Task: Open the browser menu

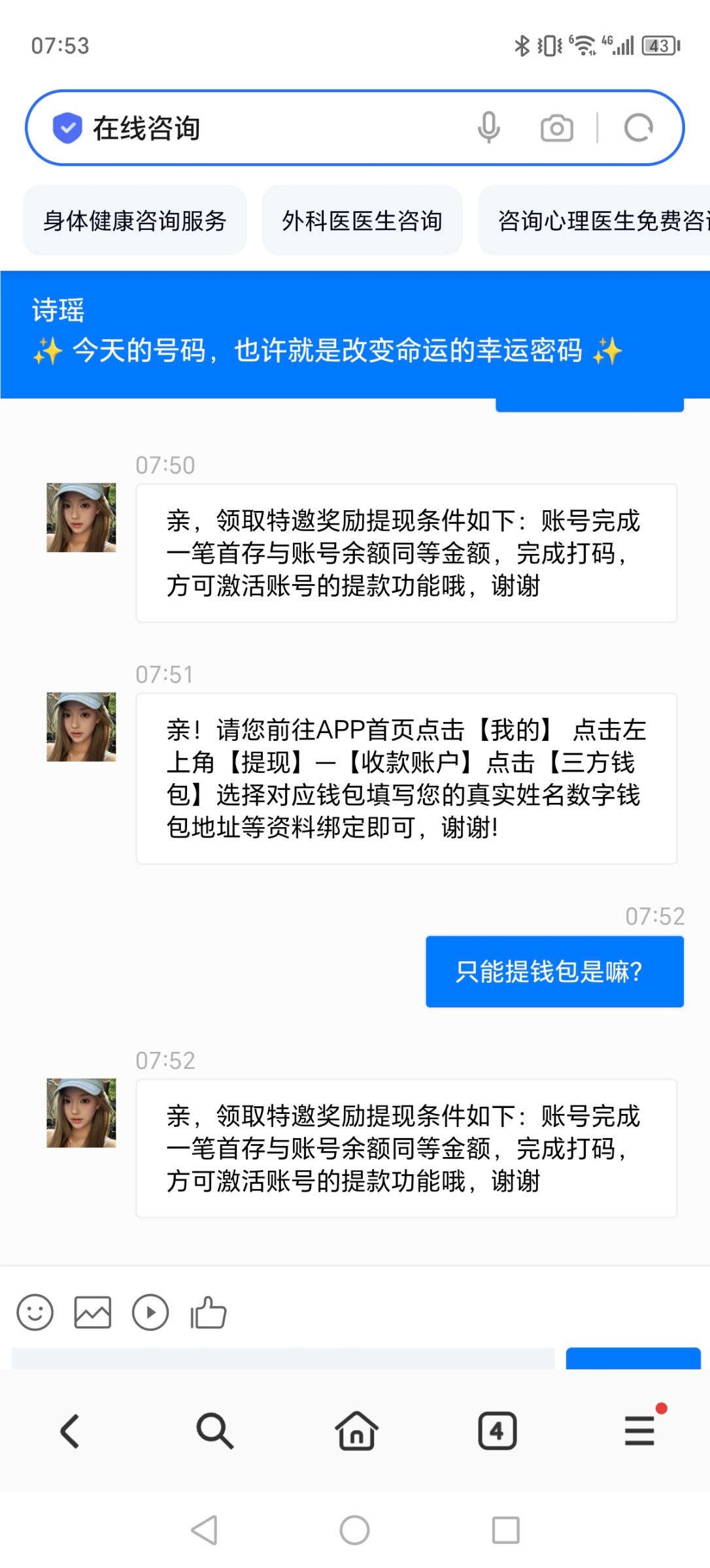Action: pos(639,1431)
